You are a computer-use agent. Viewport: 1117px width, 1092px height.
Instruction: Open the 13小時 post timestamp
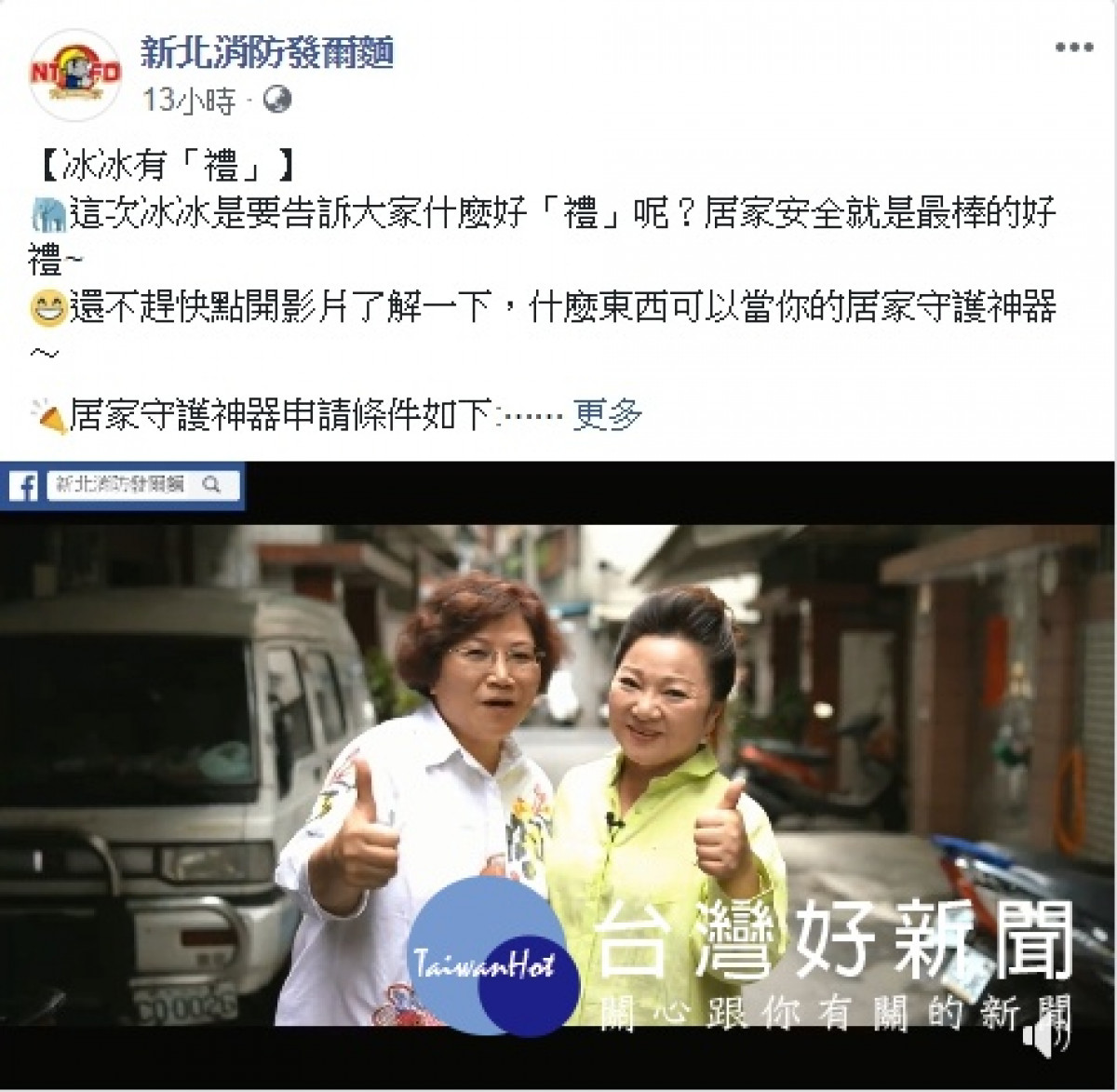(190, 101)
